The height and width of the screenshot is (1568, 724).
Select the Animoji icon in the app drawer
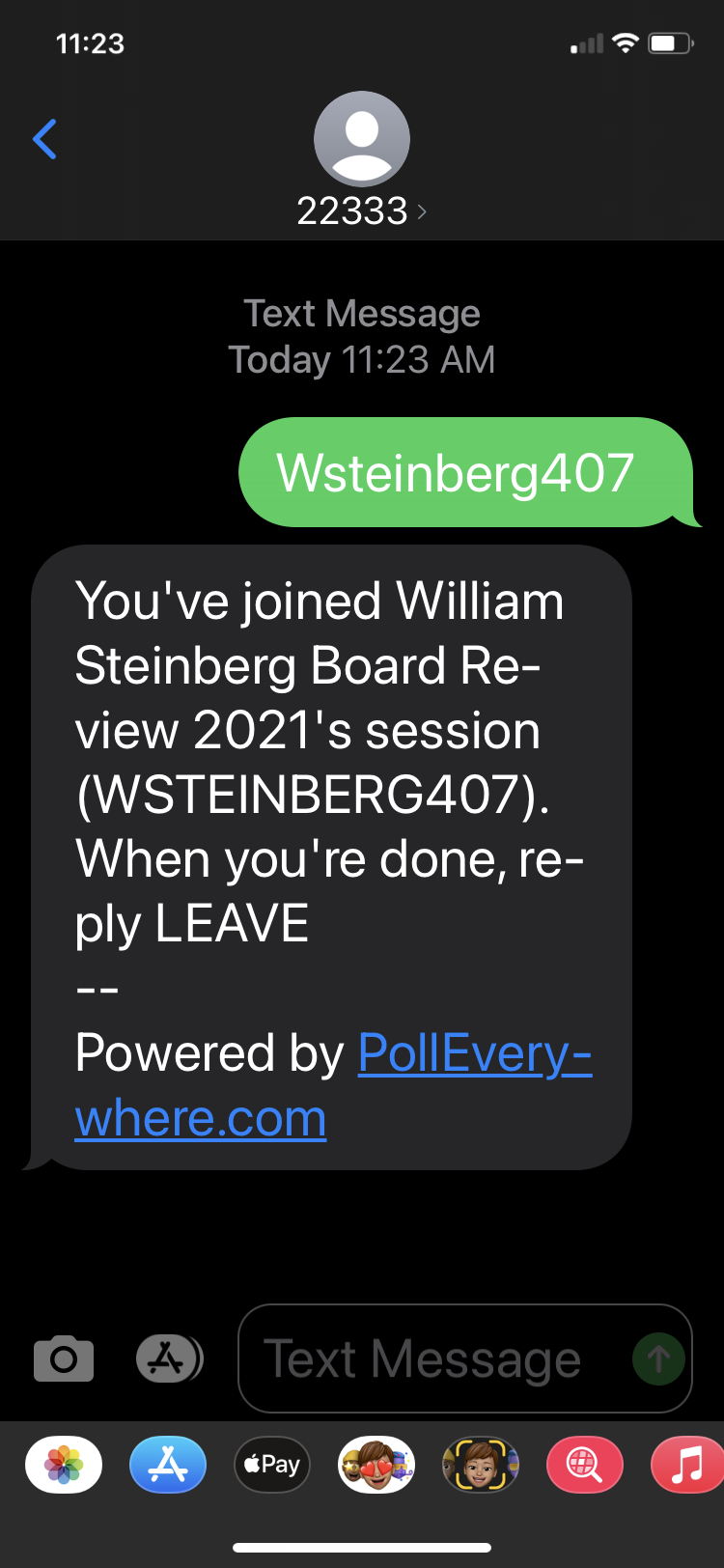(x=481, y=1465)
